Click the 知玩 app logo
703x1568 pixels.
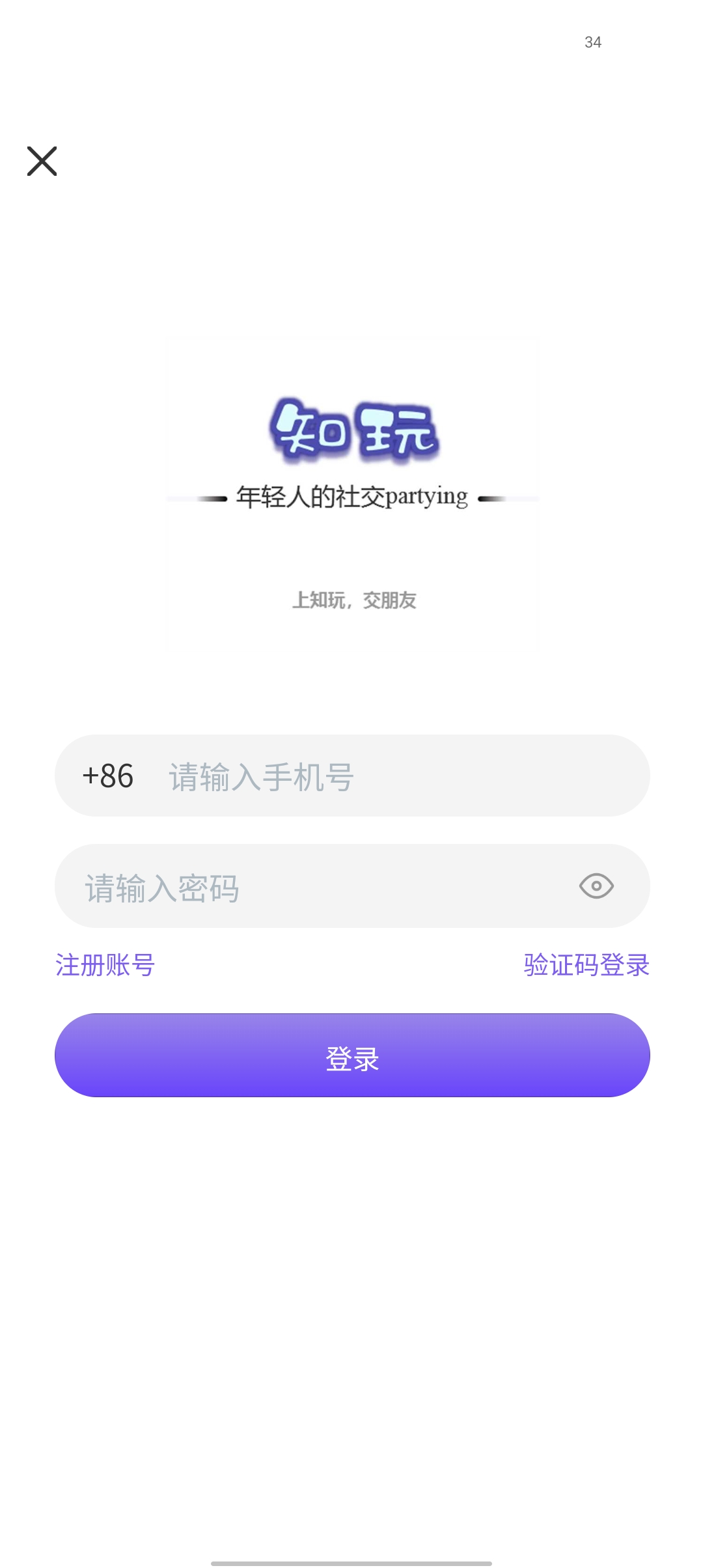click(x=355, y=430)
